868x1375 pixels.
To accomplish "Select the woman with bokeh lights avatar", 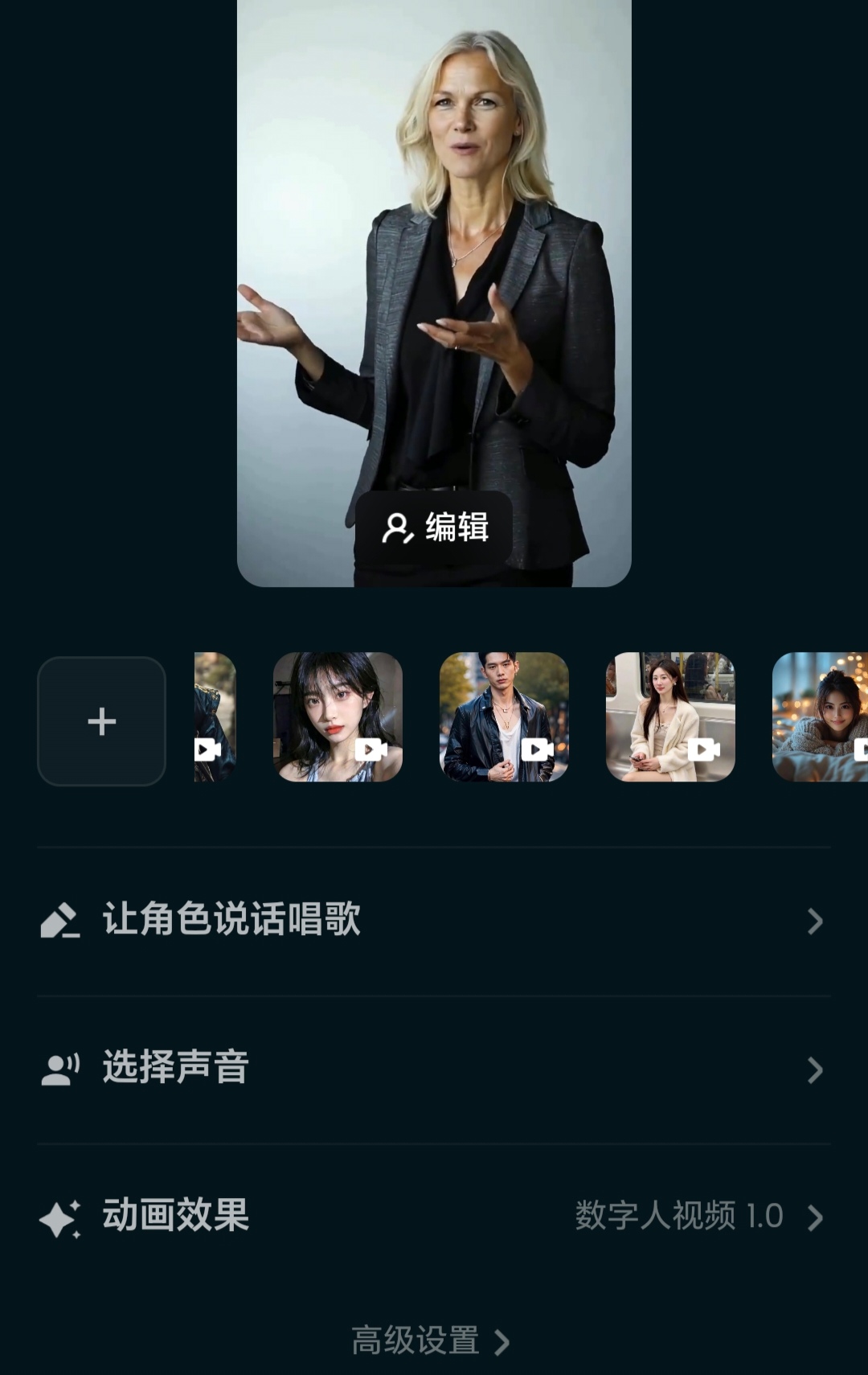I will 821,716.
